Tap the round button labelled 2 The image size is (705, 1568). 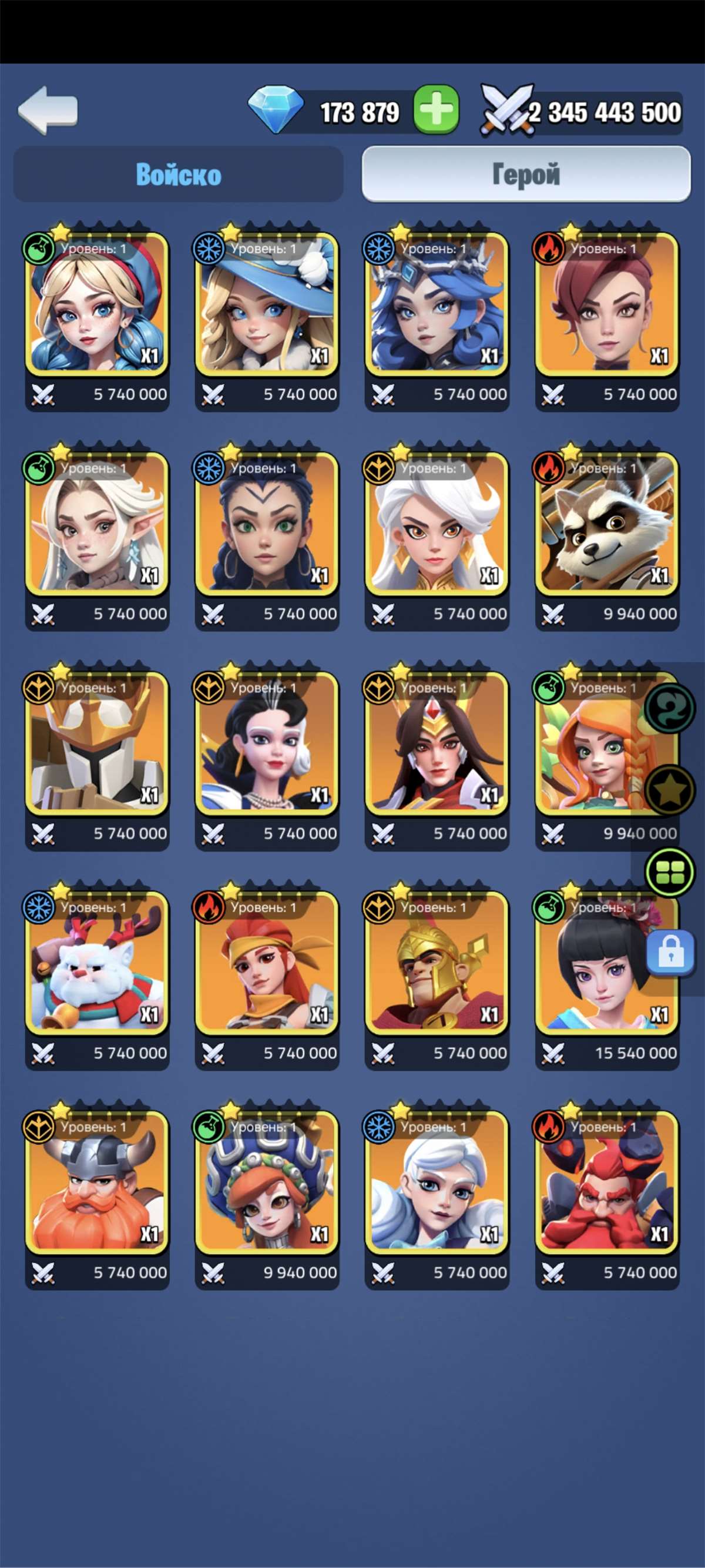670,709
